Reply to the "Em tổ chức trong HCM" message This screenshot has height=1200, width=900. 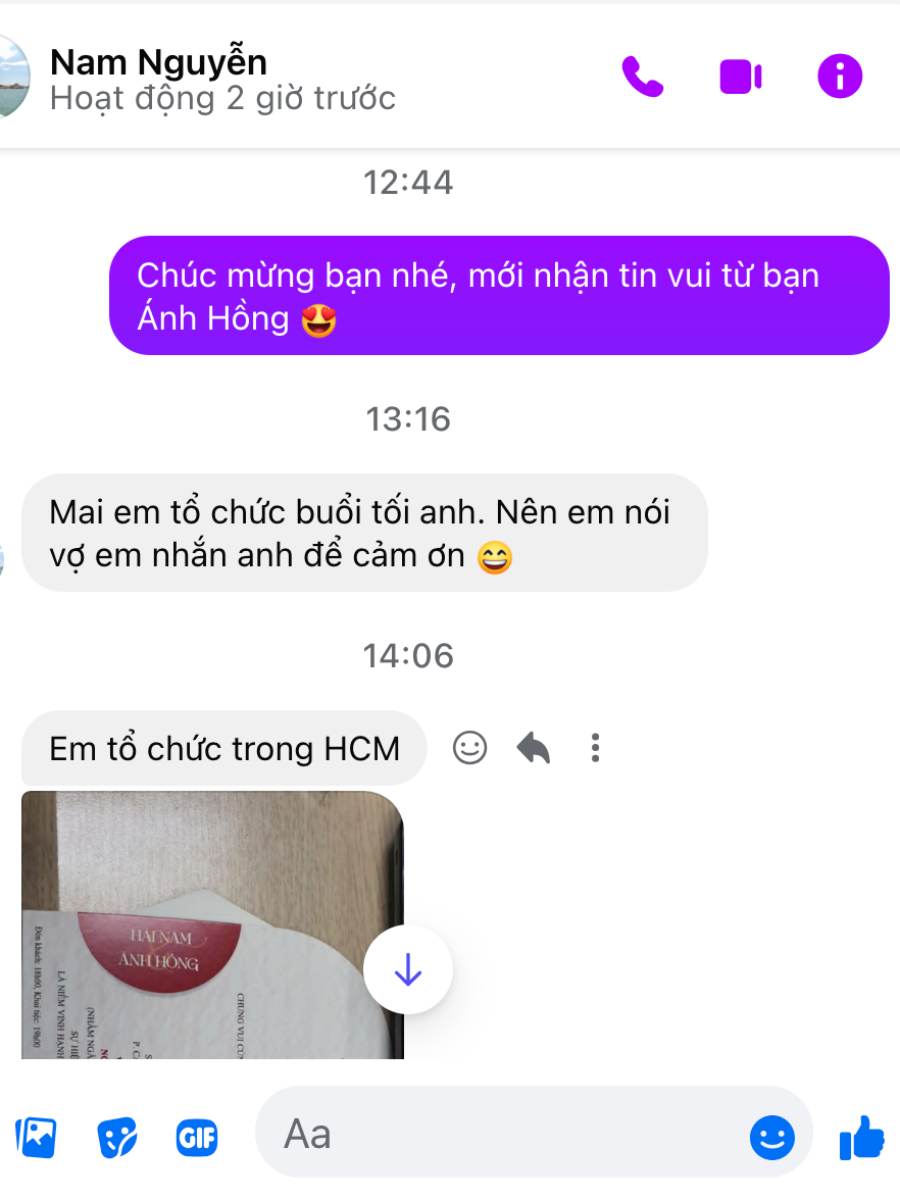(534, 747)
